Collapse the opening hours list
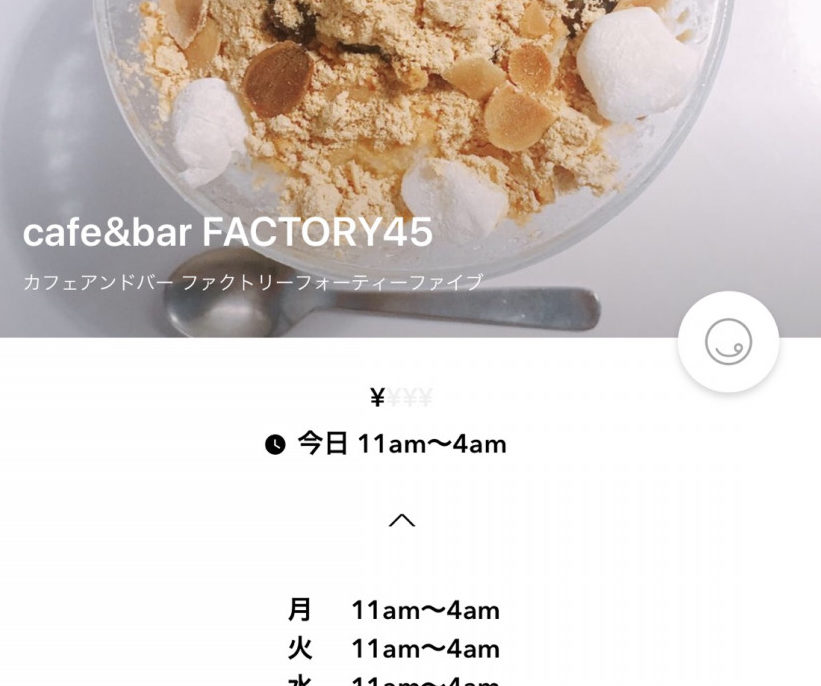This screenshot has width=821, height=686. 402,520
